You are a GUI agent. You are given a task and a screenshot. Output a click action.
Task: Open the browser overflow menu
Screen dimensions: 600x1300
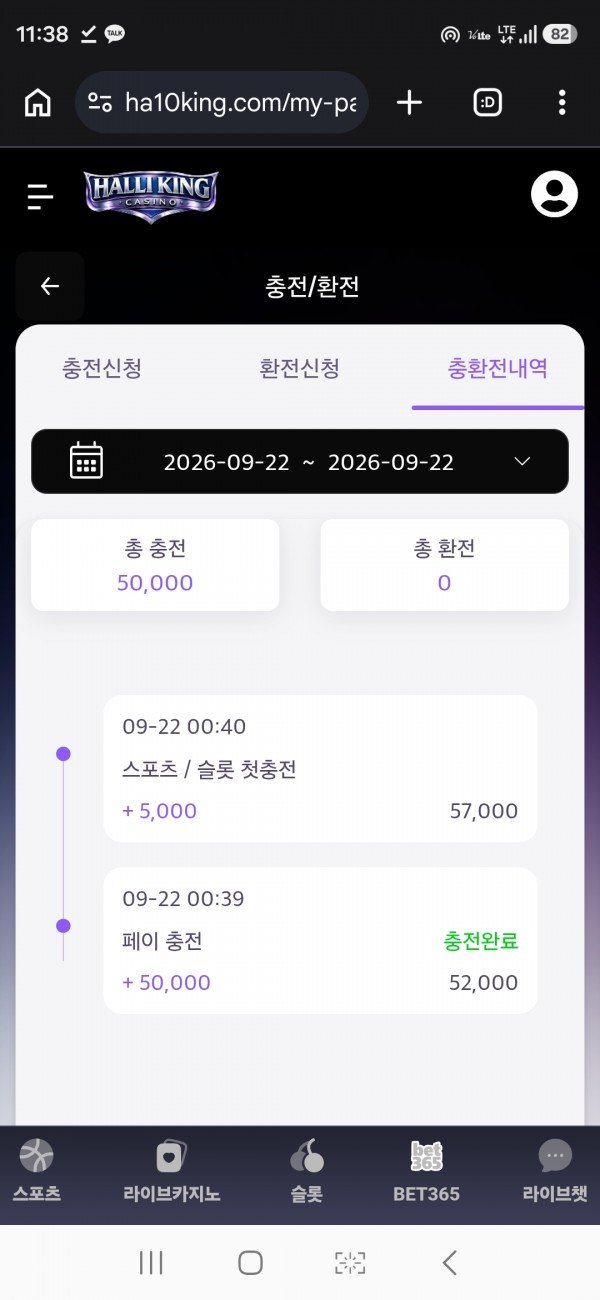(x=562, y=102)
